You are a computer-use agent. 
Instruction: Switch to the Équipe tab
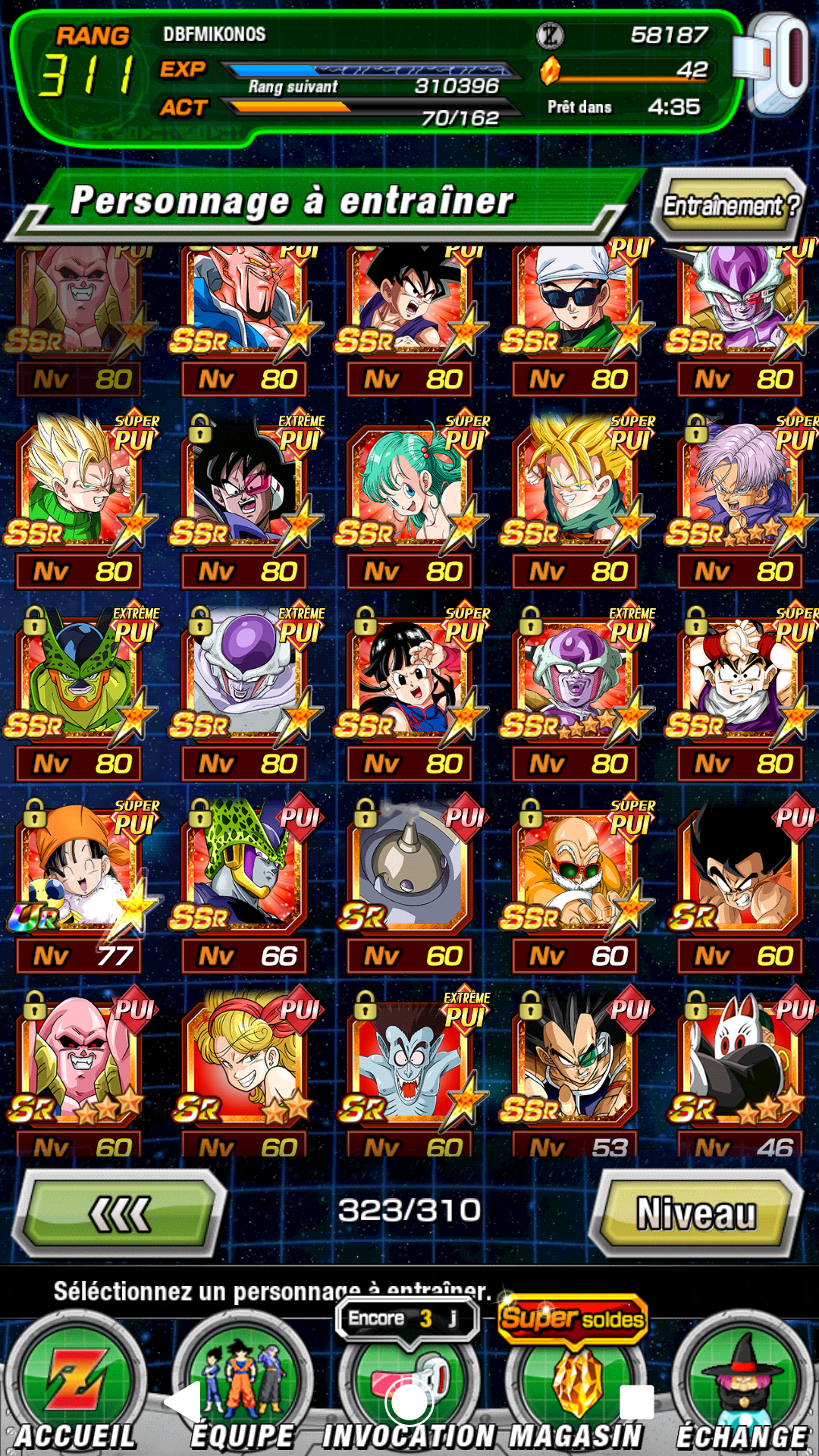(242, 1386)
